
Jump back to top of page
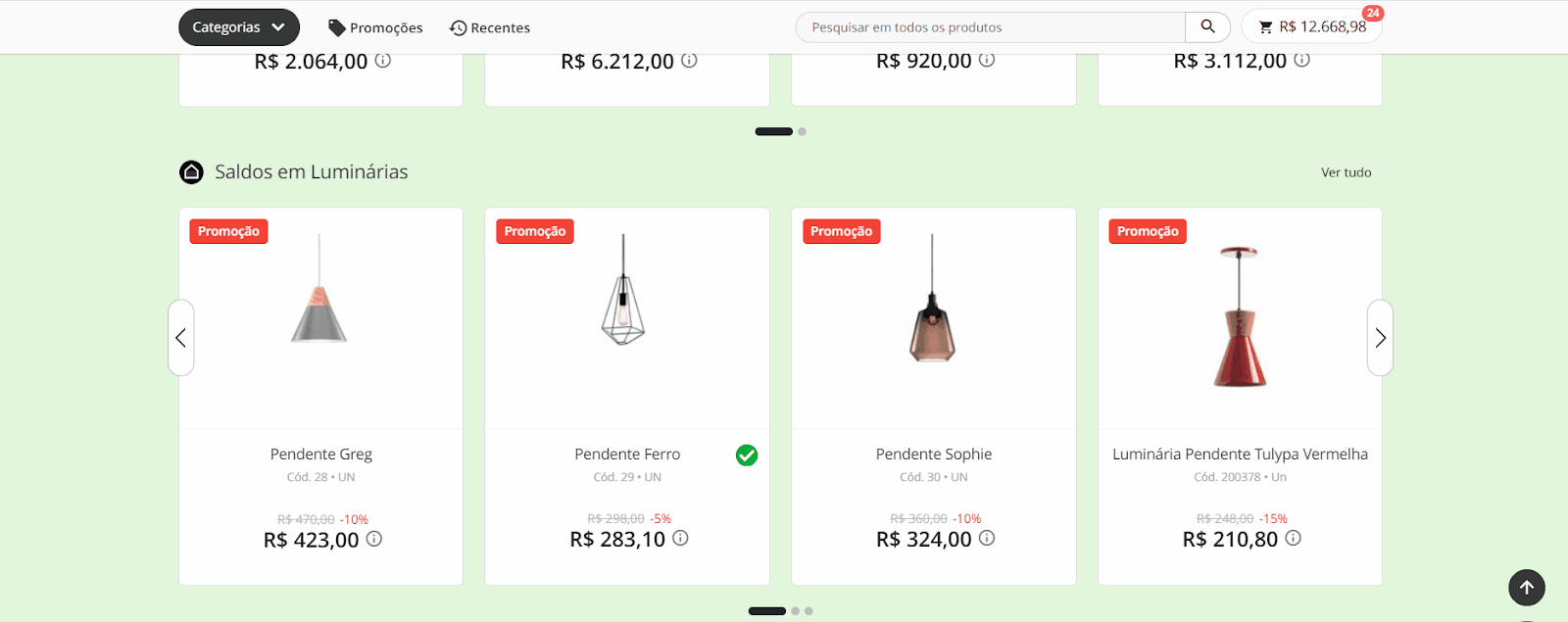point(1526,587)
